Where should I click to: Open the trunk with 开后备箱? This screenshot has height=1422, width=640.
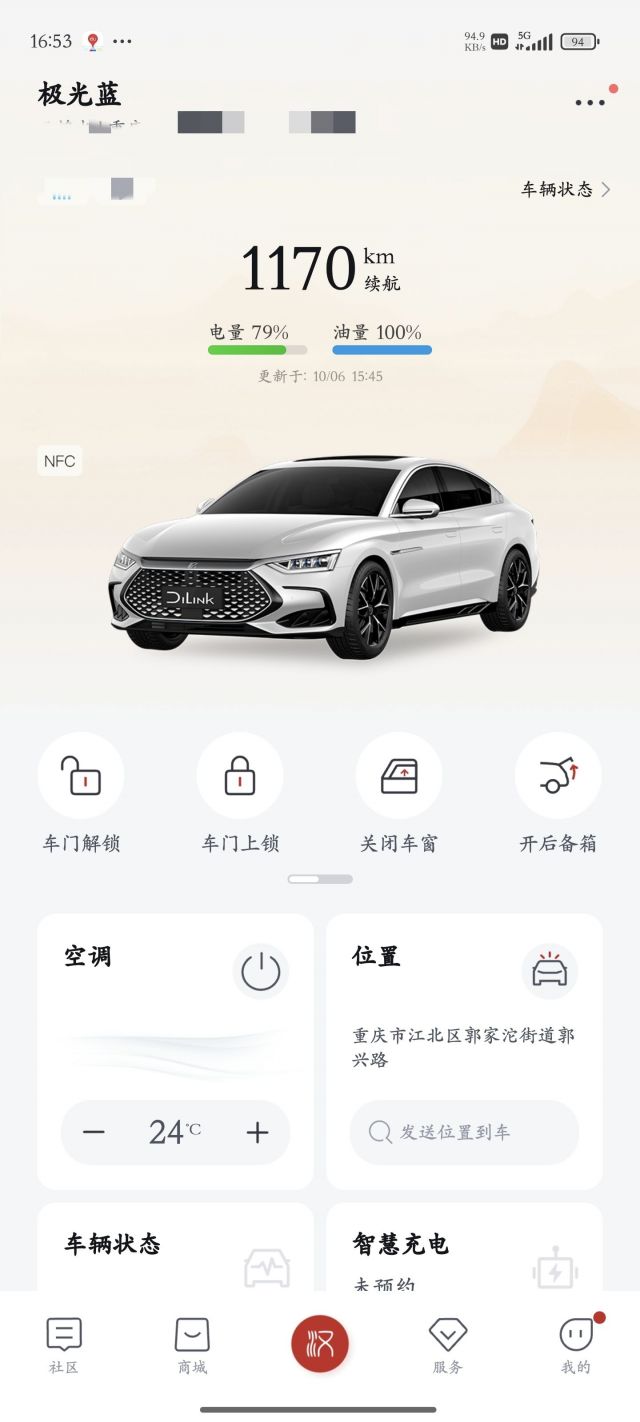[x=558, y=776]
